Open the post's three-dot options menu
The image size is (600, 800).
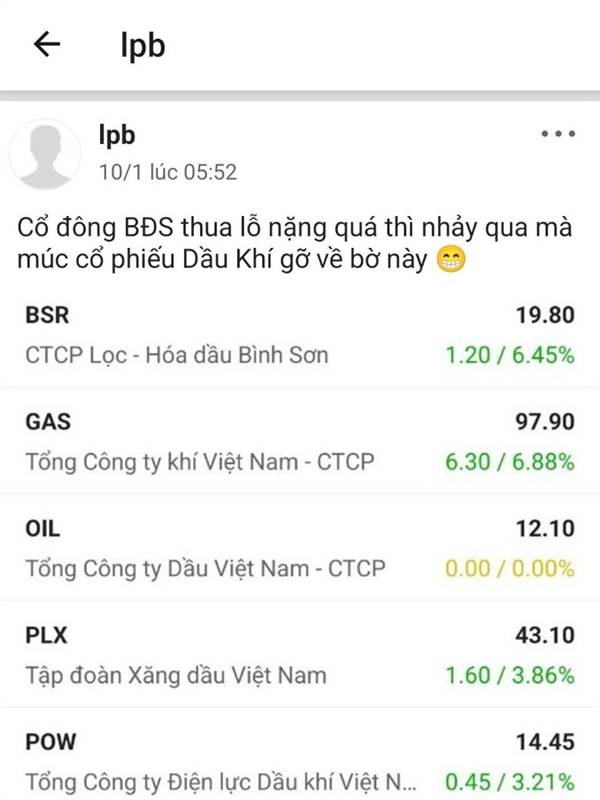(558, 134)
